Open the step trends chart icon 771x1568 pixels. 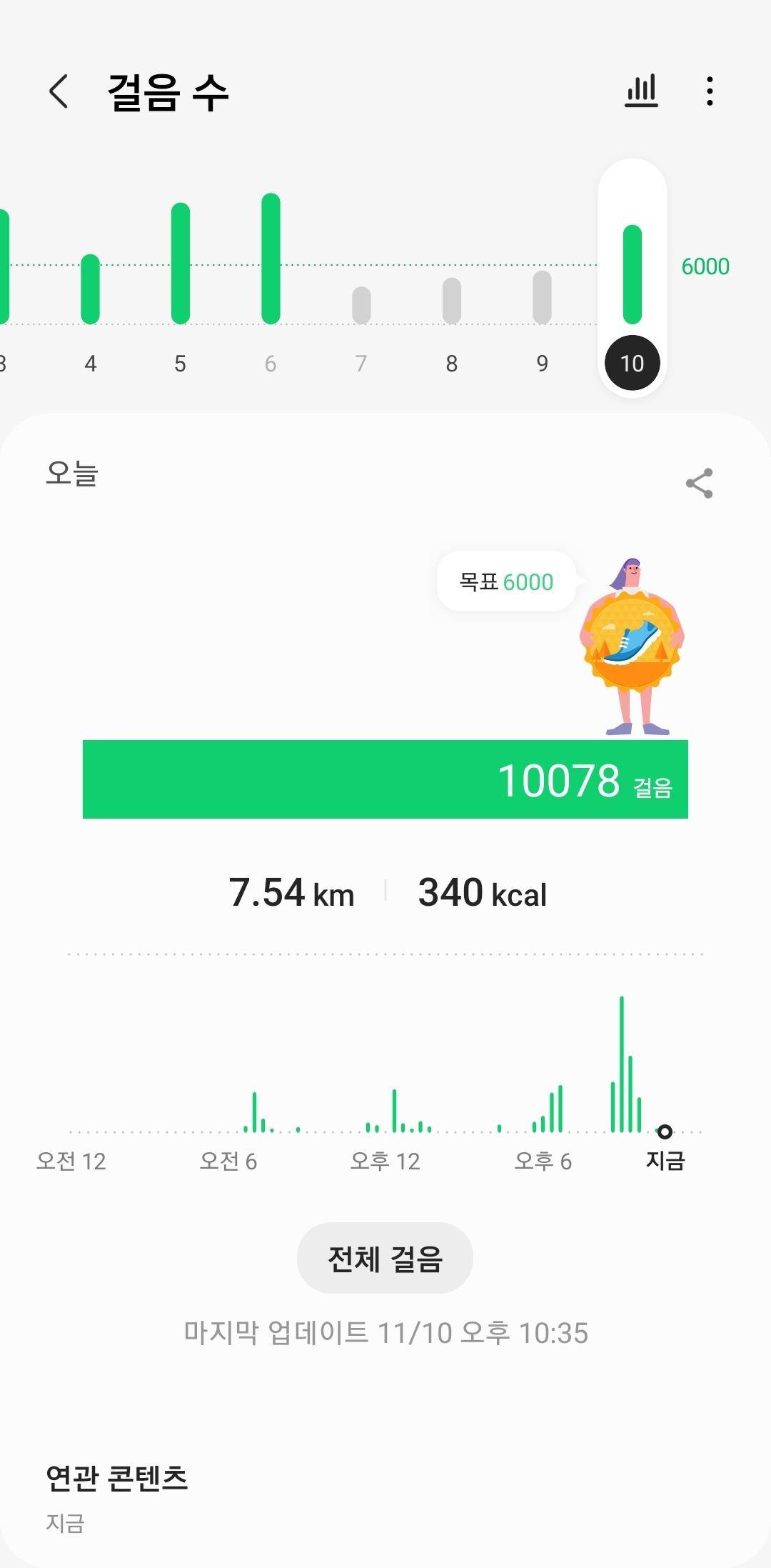641,91
